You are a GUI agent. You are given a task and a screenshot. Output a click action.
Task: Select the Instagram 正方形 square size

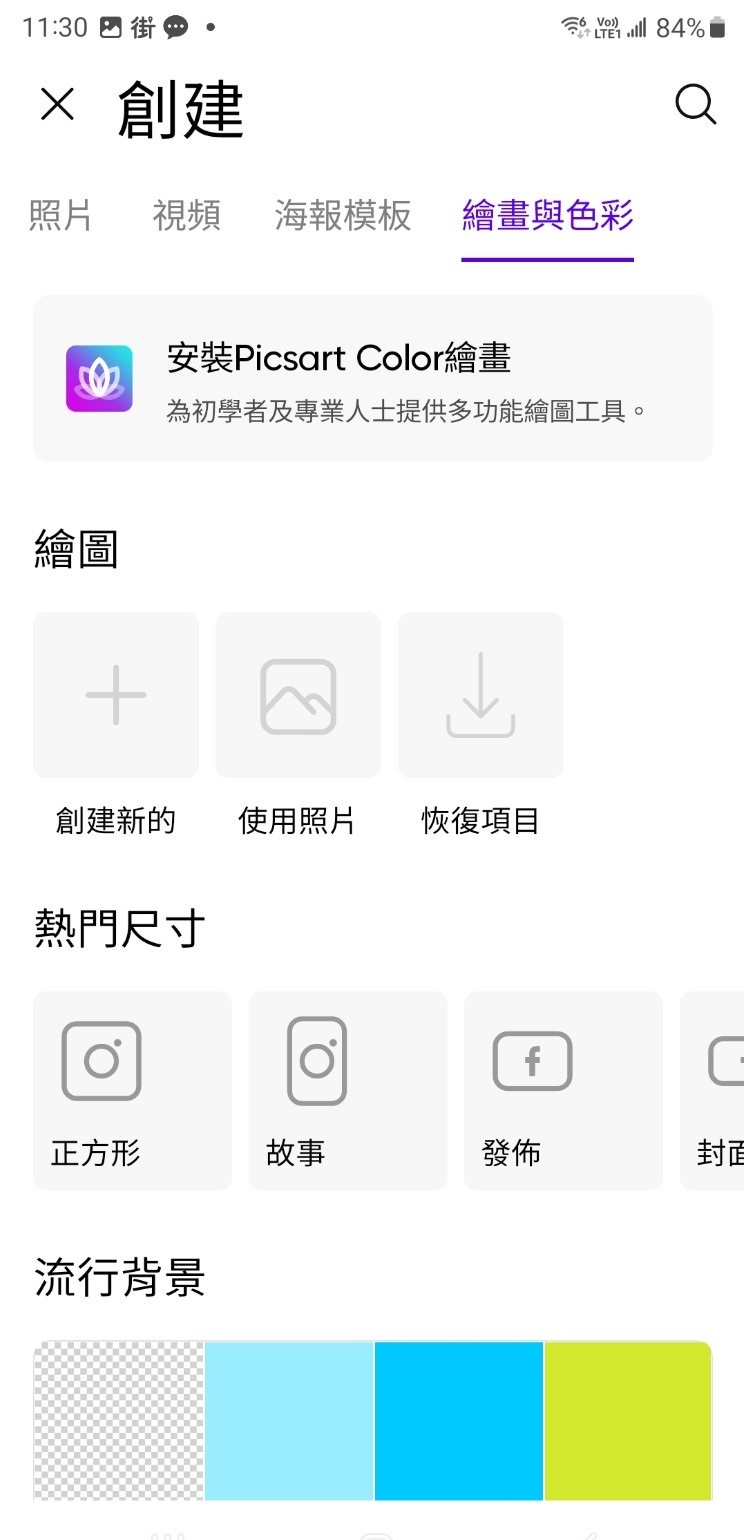tap(131, 1089)
